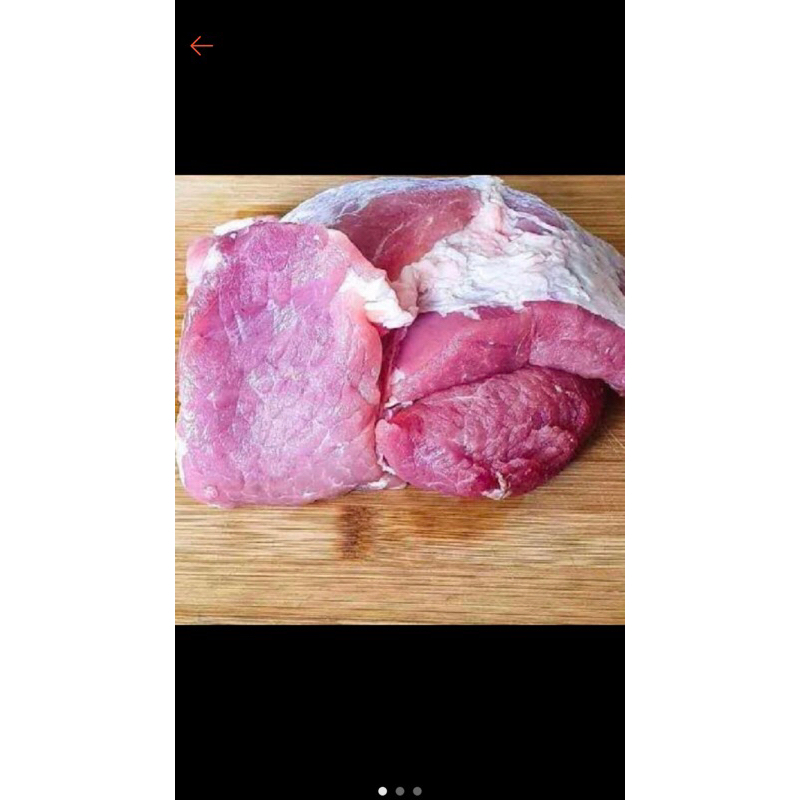Go back using the red arrow
The width and height of the screenshot is (800, 800).
point(201,46)
